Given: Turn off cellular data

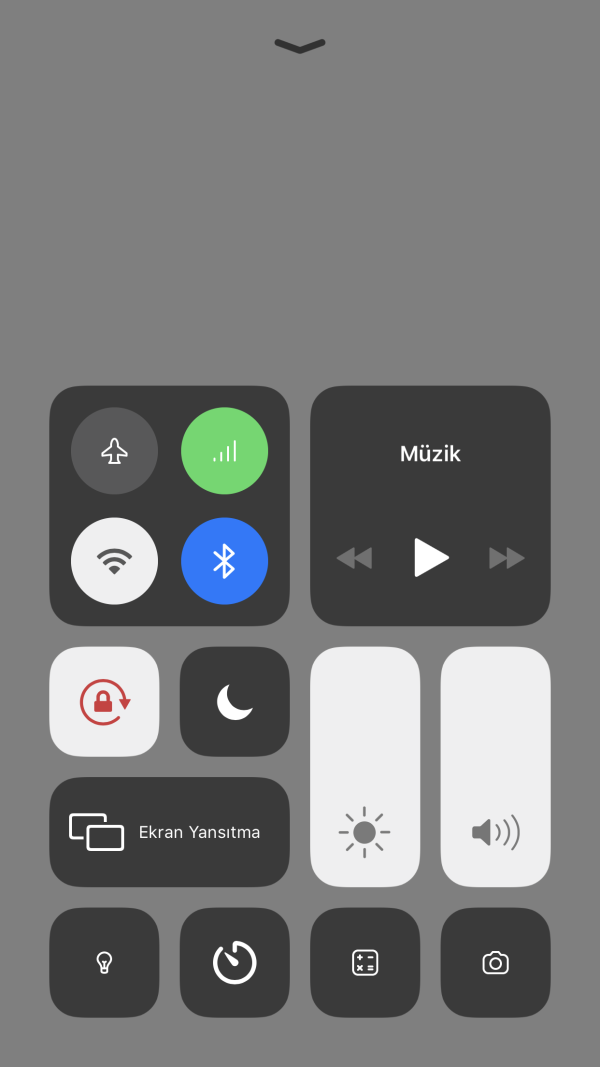Looking at the screenshot, I should (x=224, y=451).
